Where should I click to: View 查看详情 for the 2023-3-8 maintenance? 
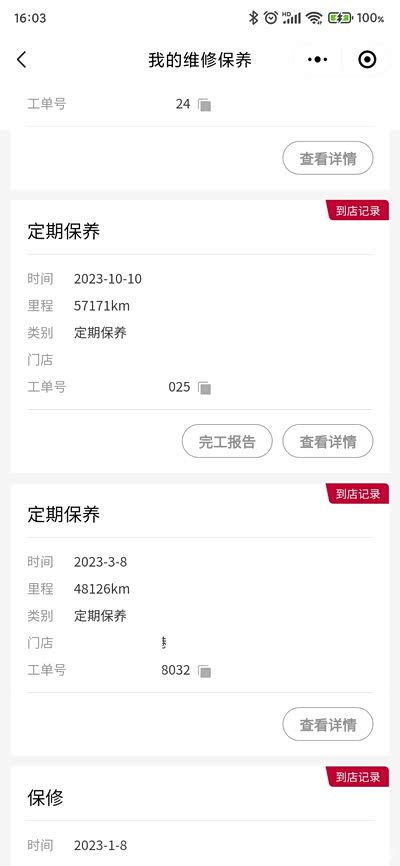pos(328,724)
